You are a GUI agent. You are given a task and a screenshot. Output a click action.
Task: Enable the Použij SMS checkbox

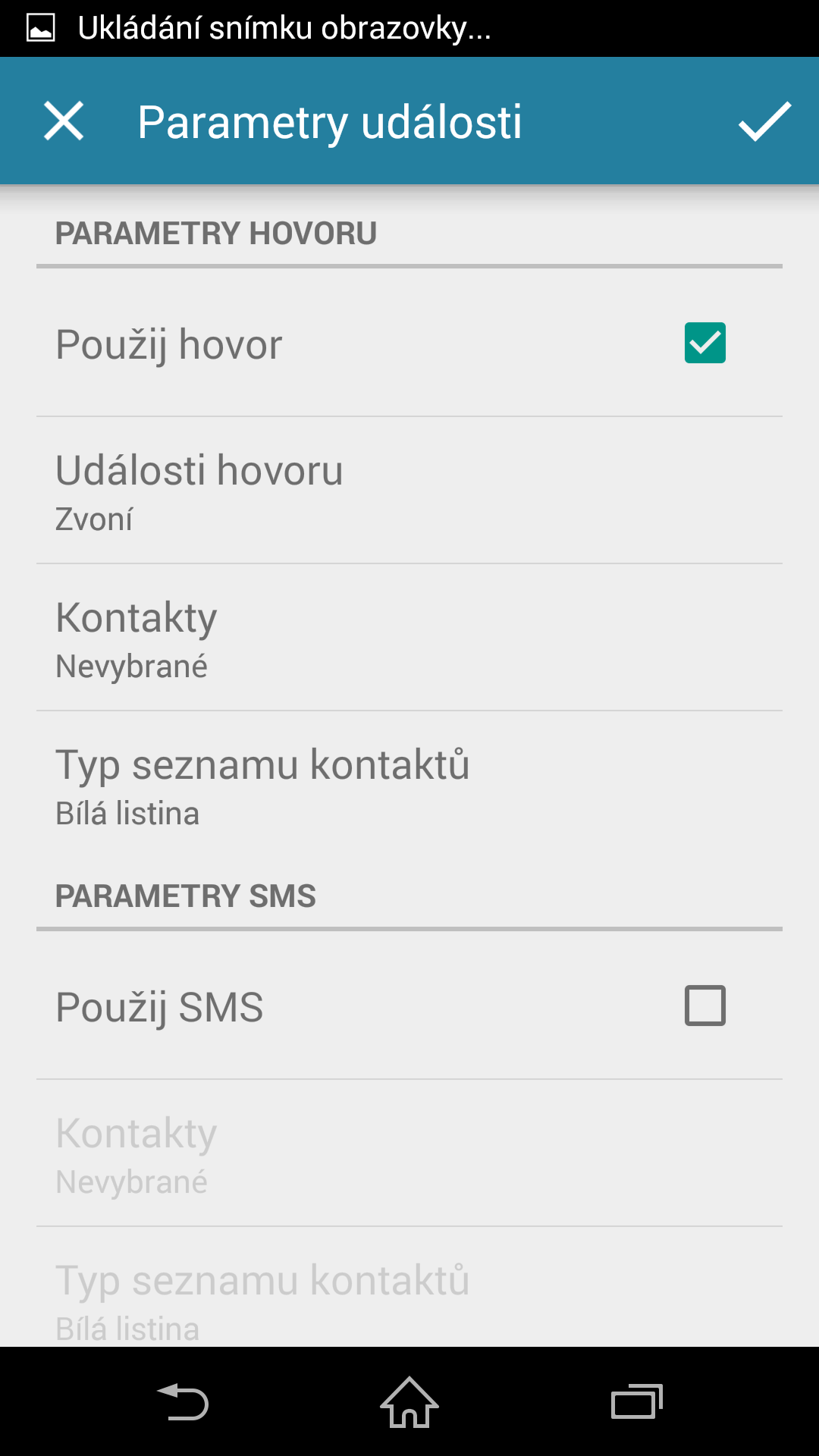tap(704, 1006)
